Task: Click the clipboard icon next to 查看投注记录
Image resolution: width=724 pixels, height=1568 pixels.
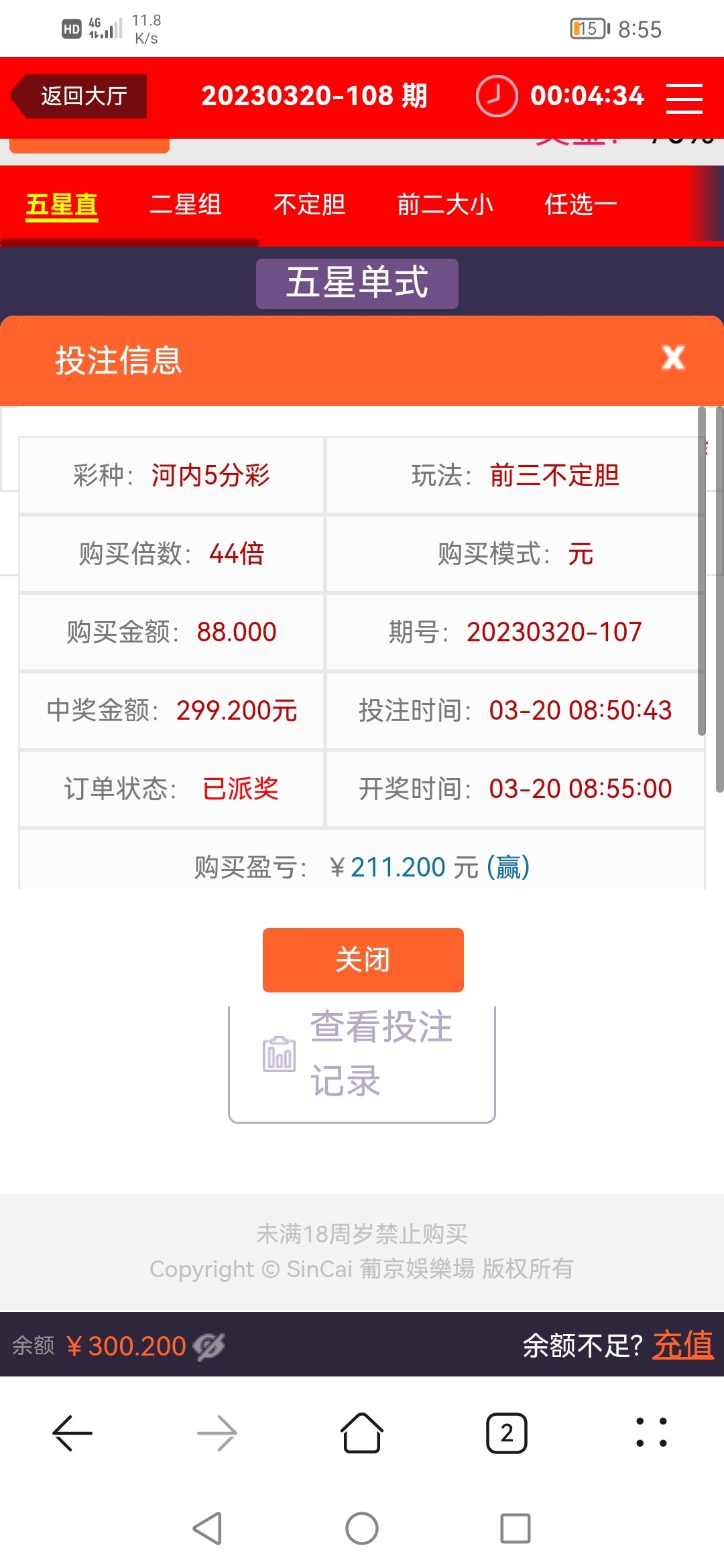Action: tap(279, 1053)
